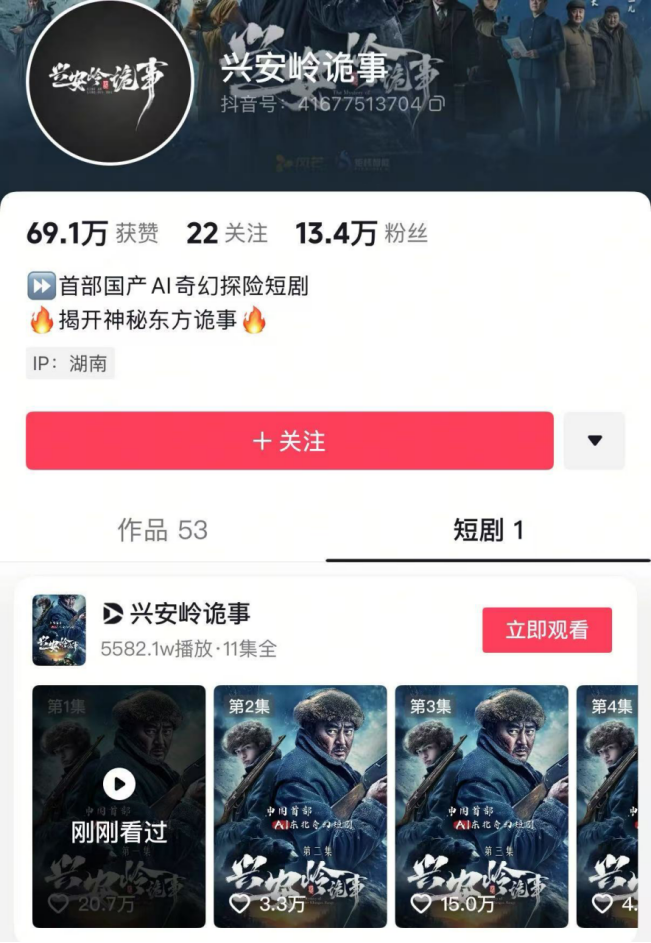651x943 pixels.
Task: Open episode 第3集 thumbnail
Action: pos(481,806)
